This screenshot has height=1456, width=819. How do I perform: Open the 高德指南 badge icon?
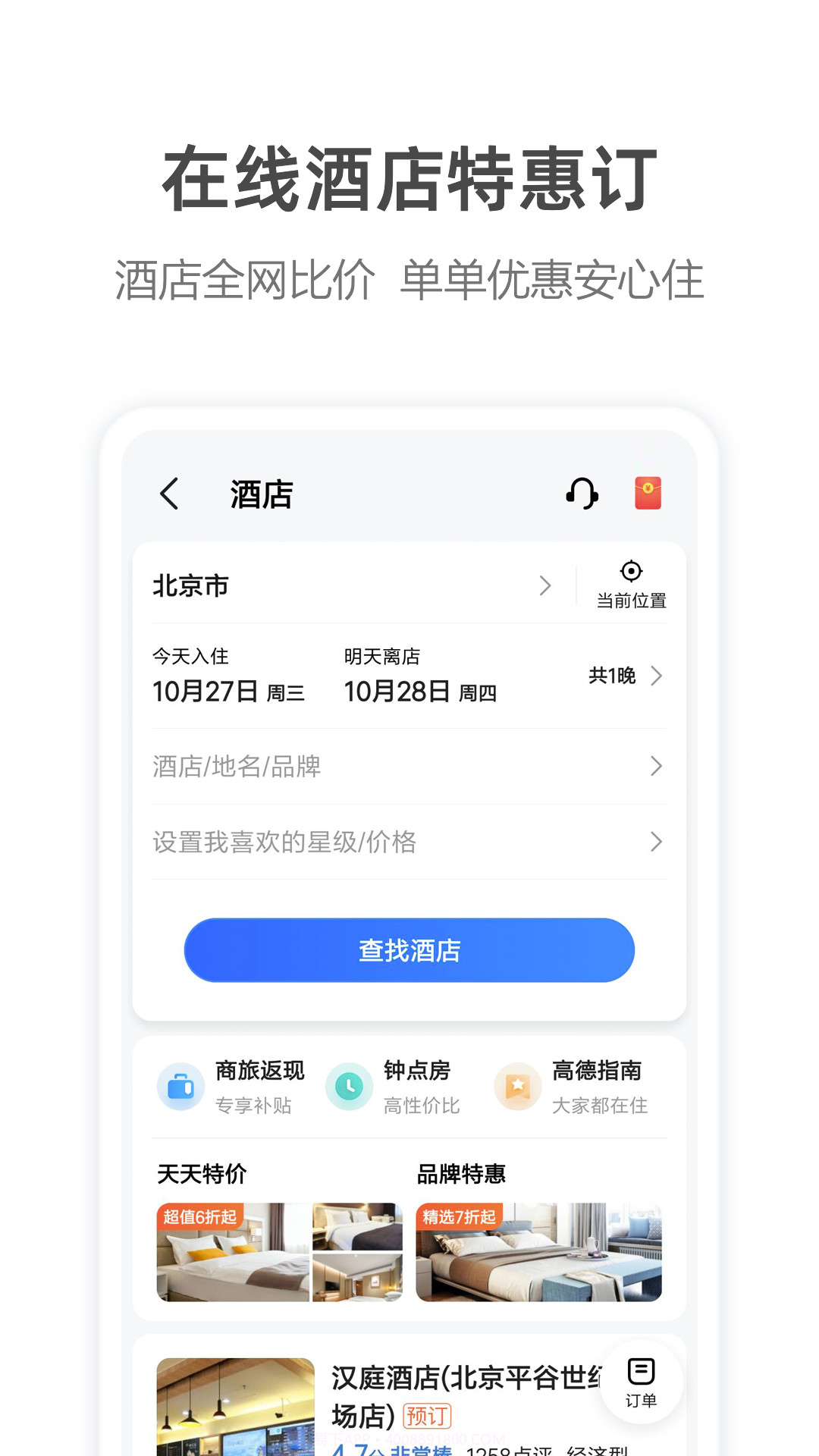[517, 1087]
